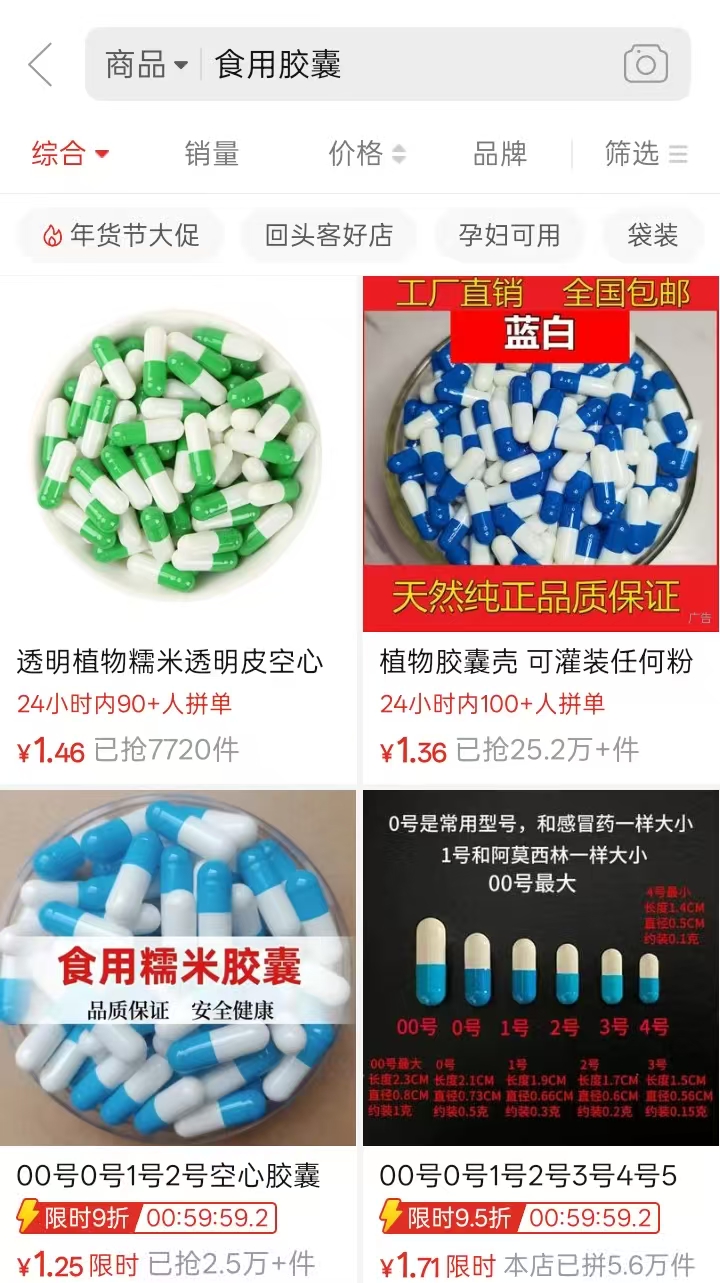Apply the 袋装 filter chip
This screenshot has width=720, height=1283.
653,236
